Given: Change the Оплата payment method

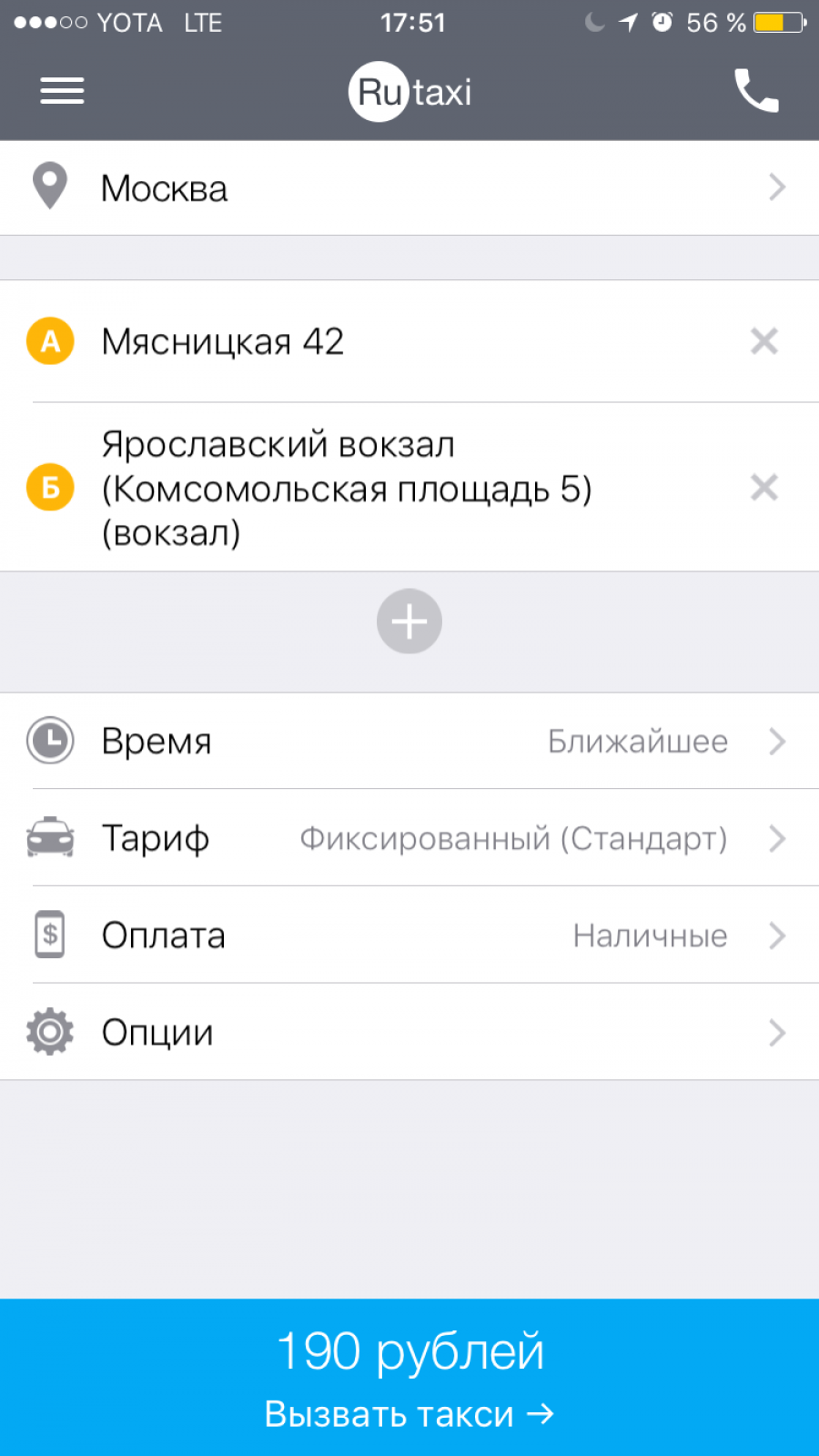Looking at the screenshot, I should click(409, 935).
